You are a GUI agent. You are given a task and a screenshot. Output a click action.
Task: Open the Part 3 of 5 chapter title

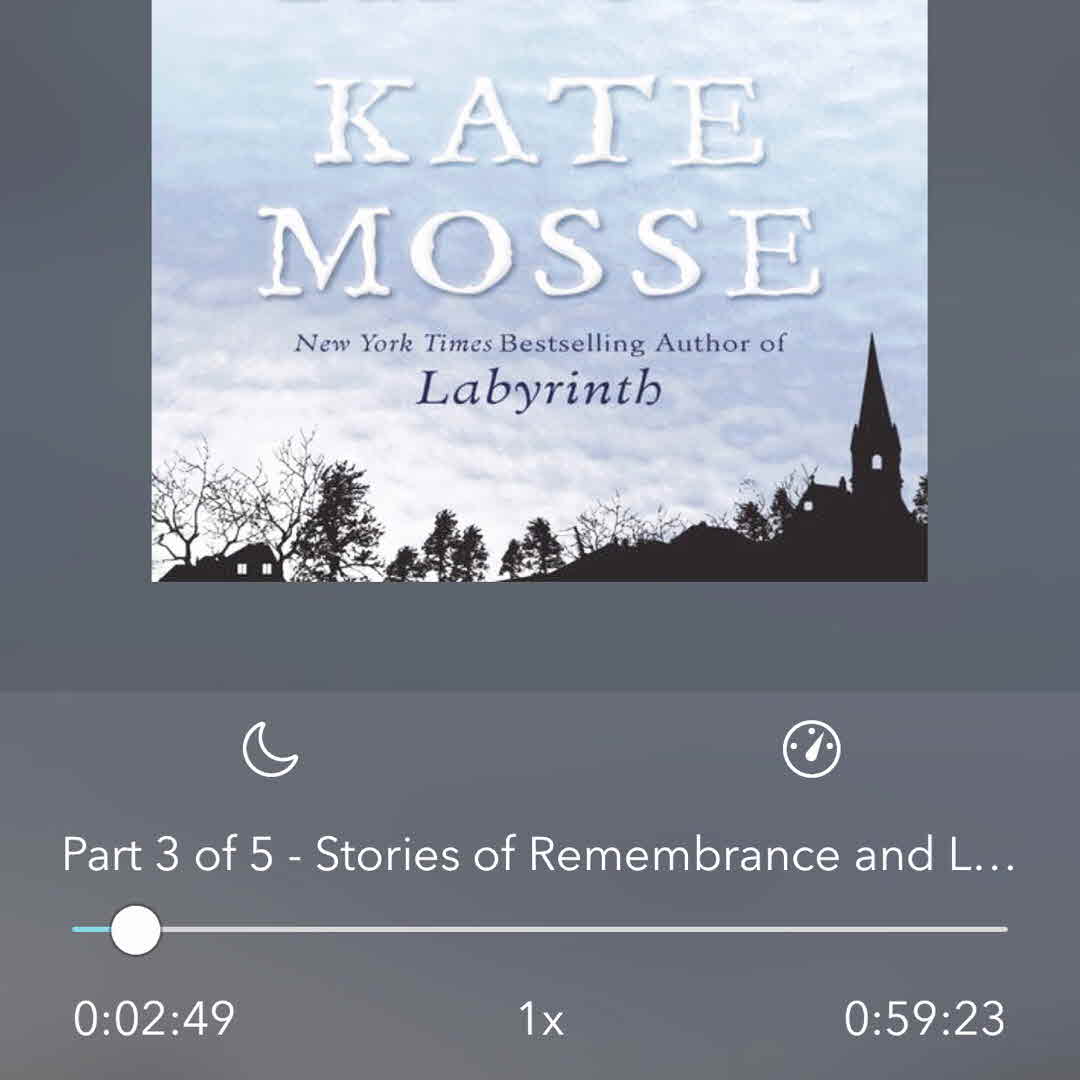click(x=540, y=855)
